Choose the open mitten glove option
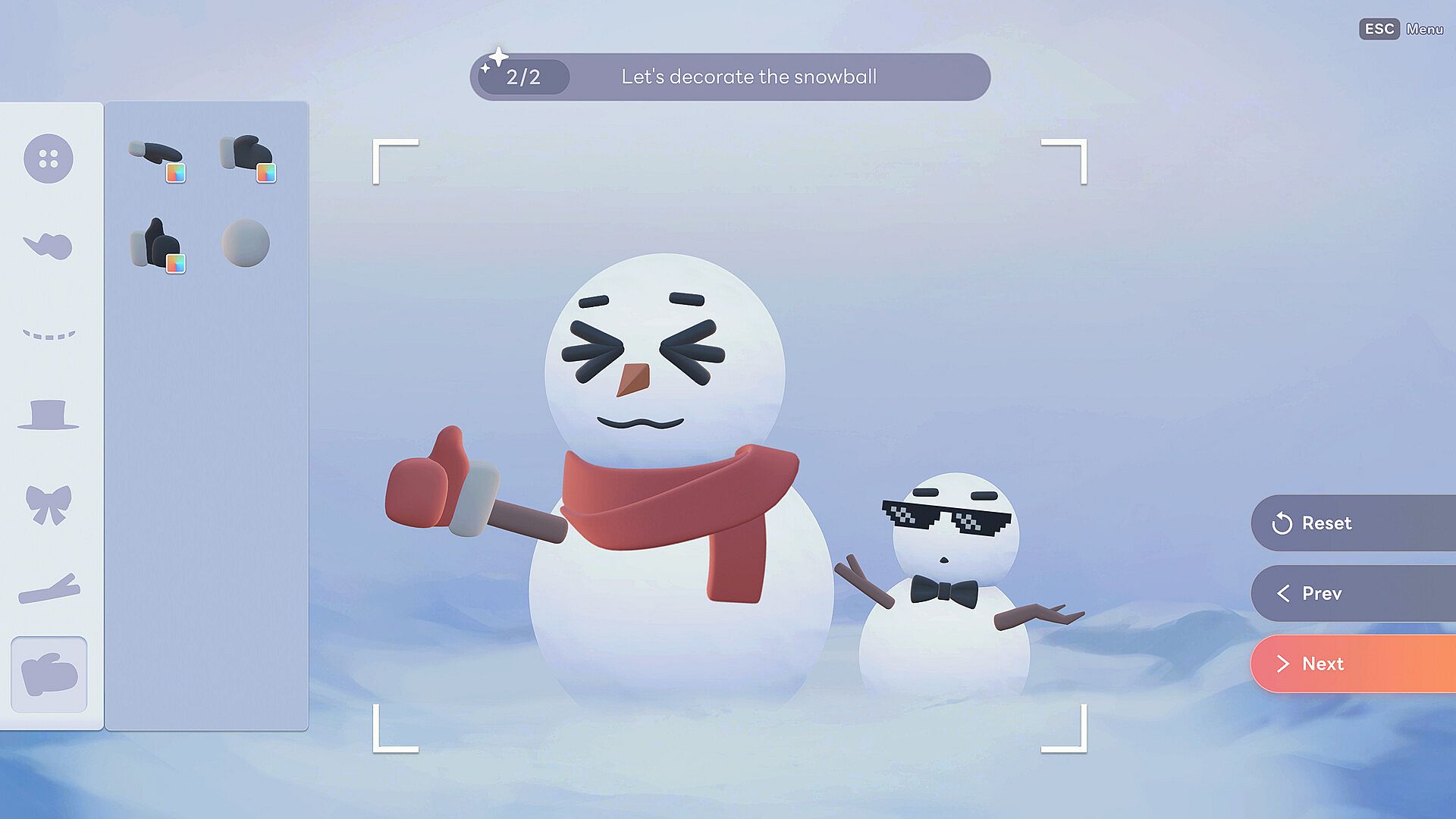The height and width of the screenshot is (819, 1456). click(x=246, y=156)
